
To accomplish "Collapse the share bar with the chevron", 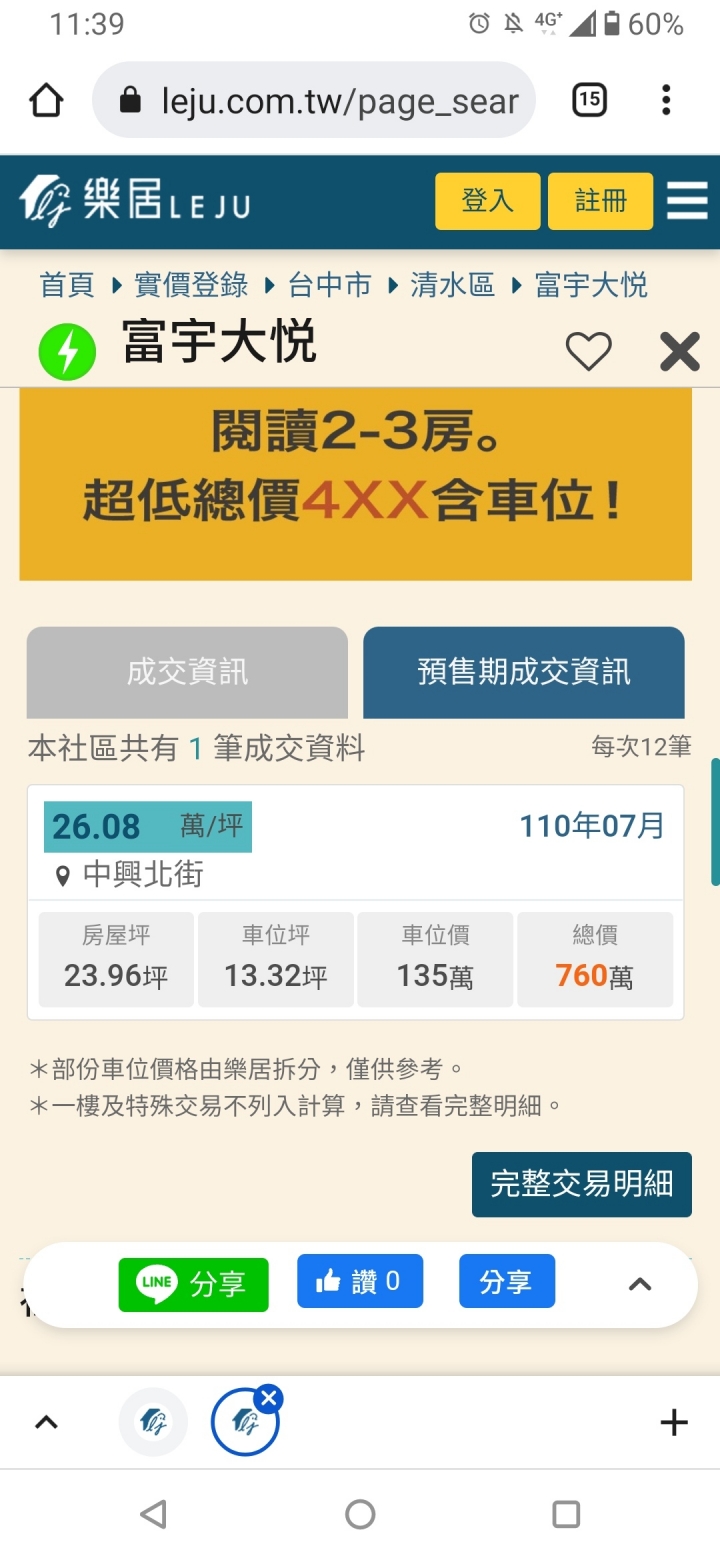I will click(x=640, y=1285).
